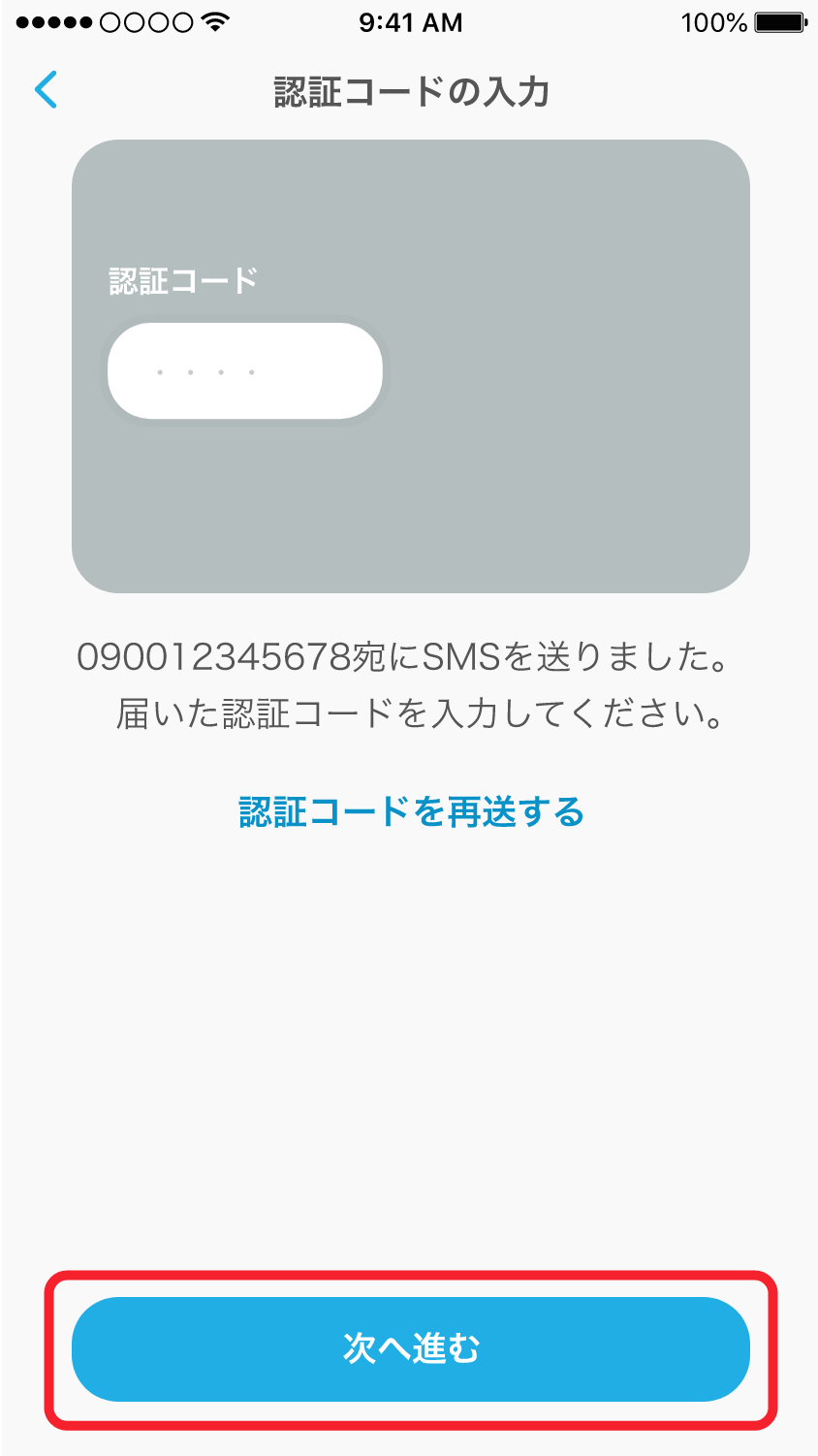Select the Wi-Fi icon in the status bar
818x1456 pixels.
[x=217, y=19]
